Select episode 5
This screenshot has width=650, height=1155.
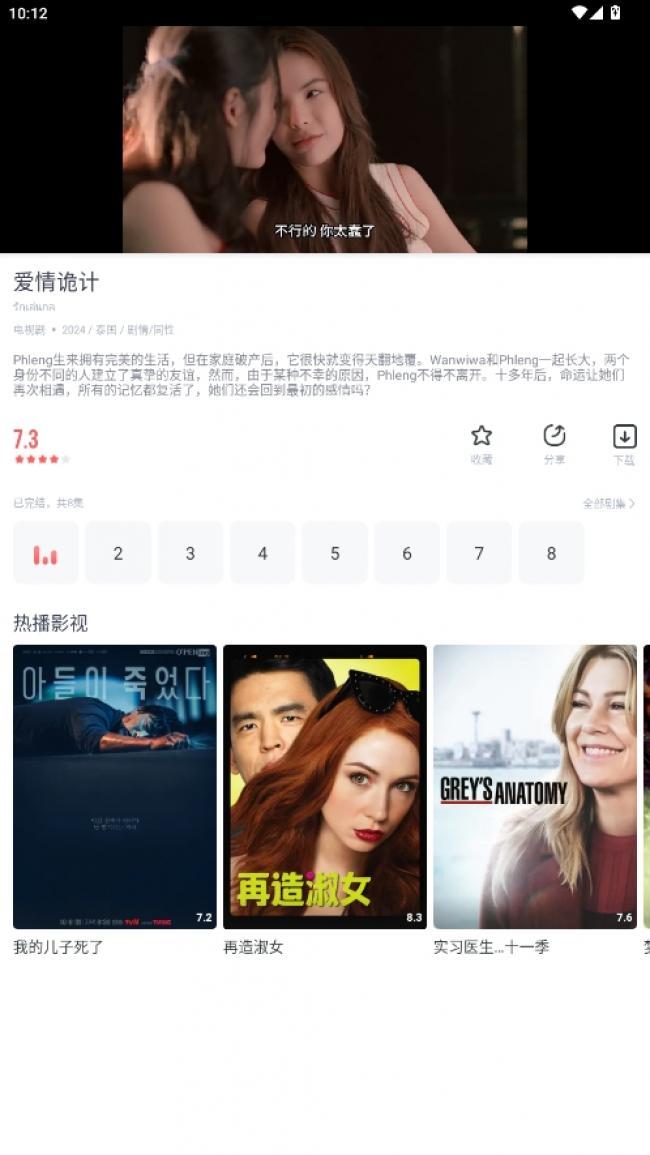335,553
